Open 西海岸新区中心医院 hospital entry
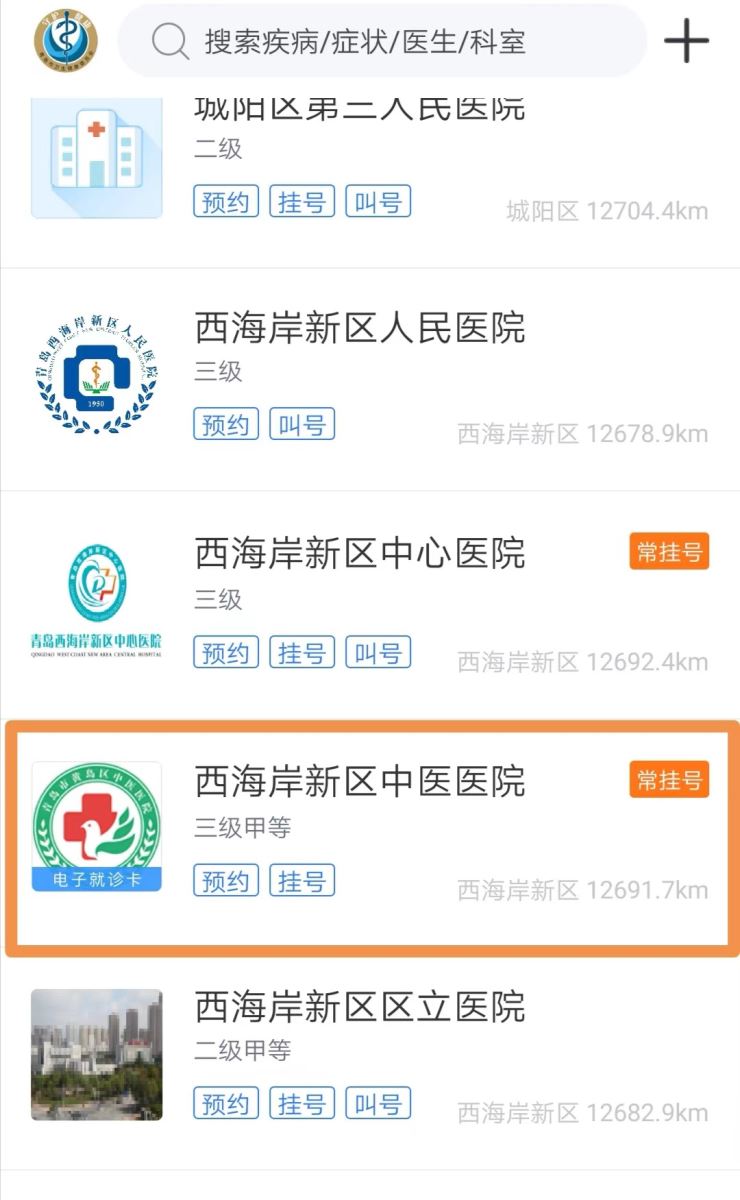This screenshot has height=1200, width=740. click(x=360, y=553)
